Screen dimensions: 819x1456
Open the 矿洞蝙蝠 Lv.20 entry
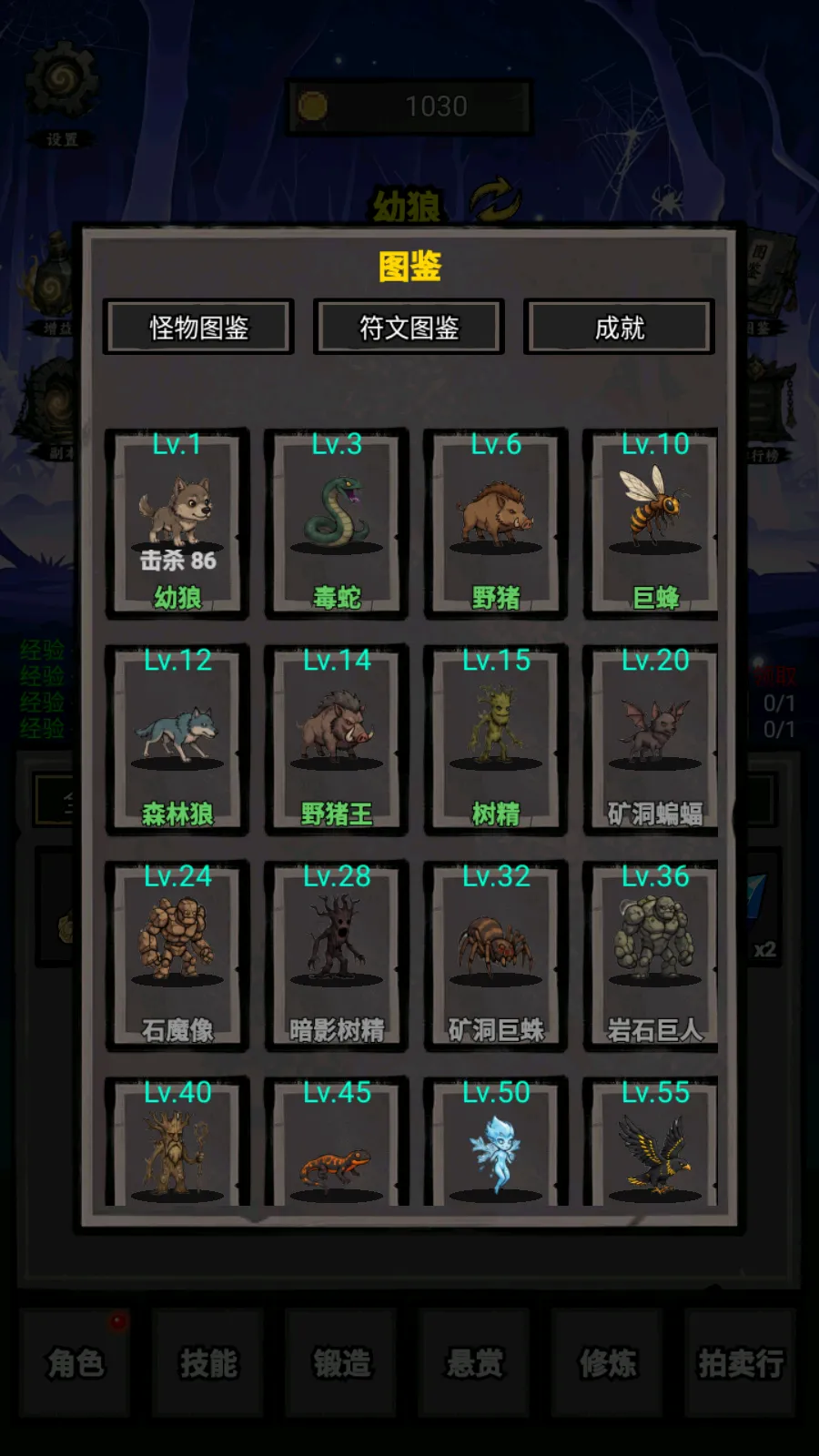(652, 740)
